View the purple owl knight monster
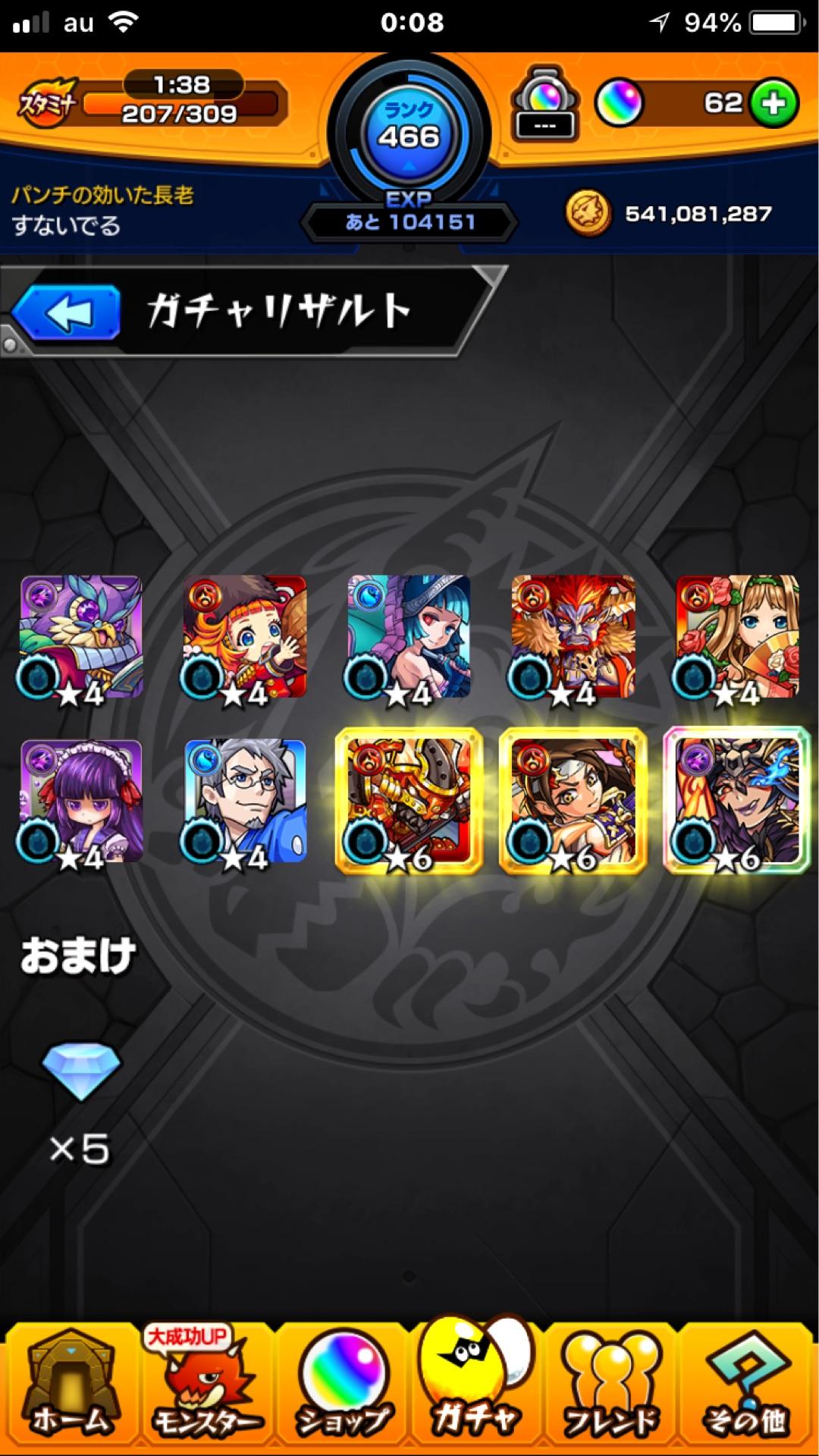819x1456 pixels. [81, 637]
